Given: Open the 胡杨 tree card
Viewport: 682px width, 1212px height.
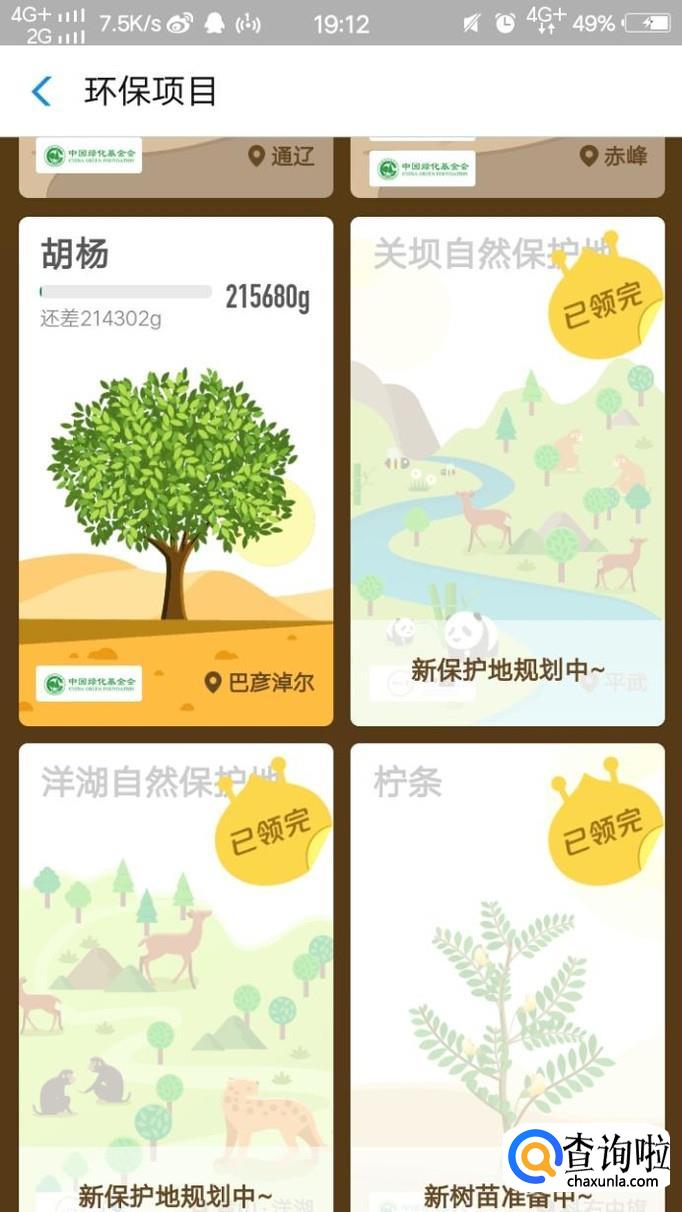Looking at the screenshot, I should click(x=176, y=470).
